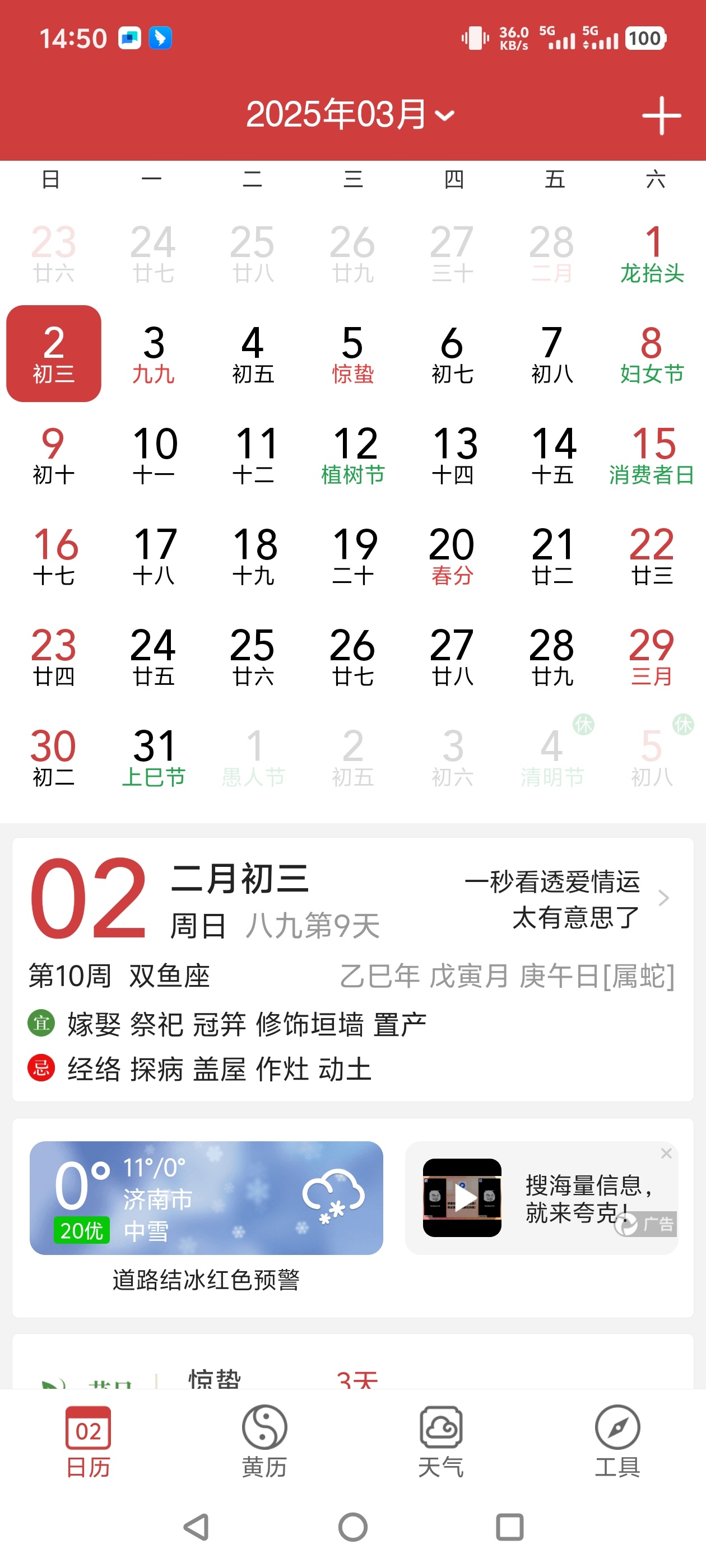Select March 12 植树节 date
The height and width of the screenshot is (1568, 706).
[x=354, y=455]
